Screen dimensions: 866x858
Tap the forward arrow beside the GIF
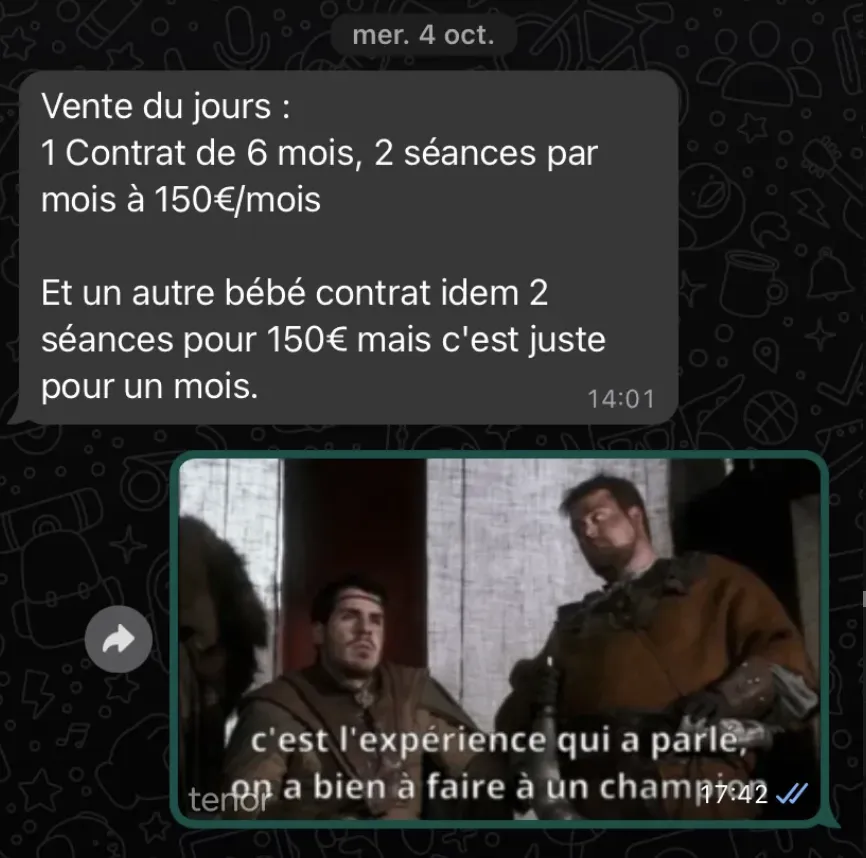coord(118,639)
